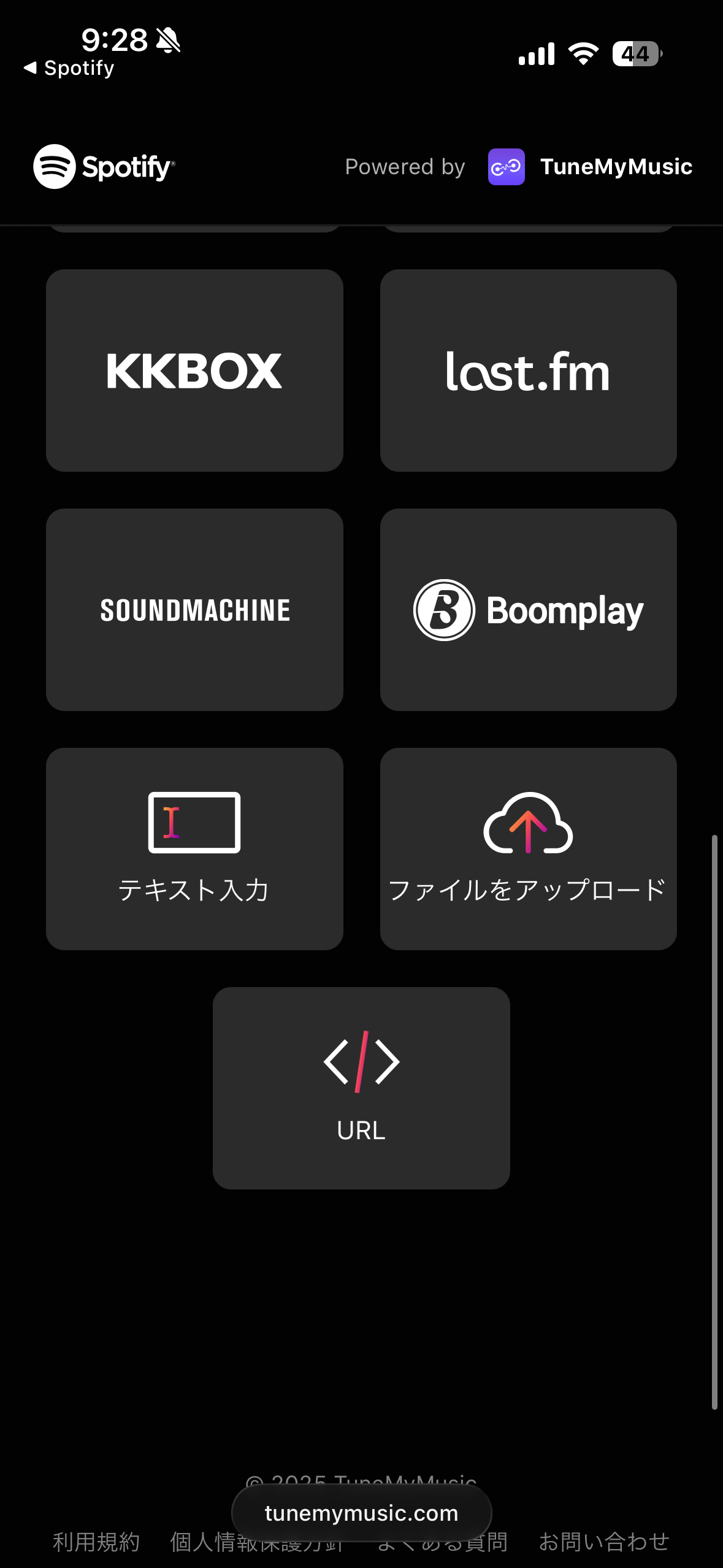Open the テキスト入力 text input option

[194, 849]
